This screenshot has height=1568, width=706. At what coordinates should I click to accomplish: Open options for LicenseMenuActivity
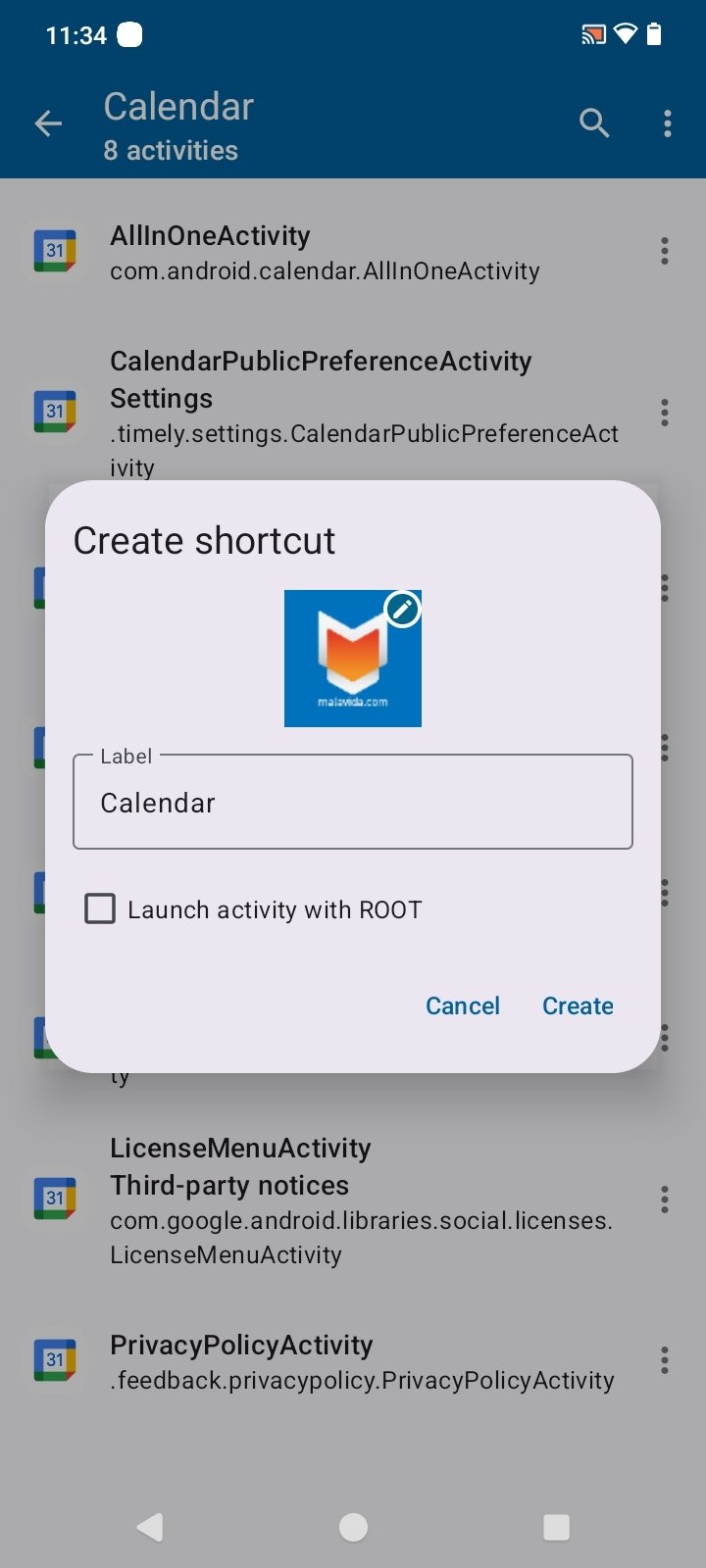(664, 1200)
